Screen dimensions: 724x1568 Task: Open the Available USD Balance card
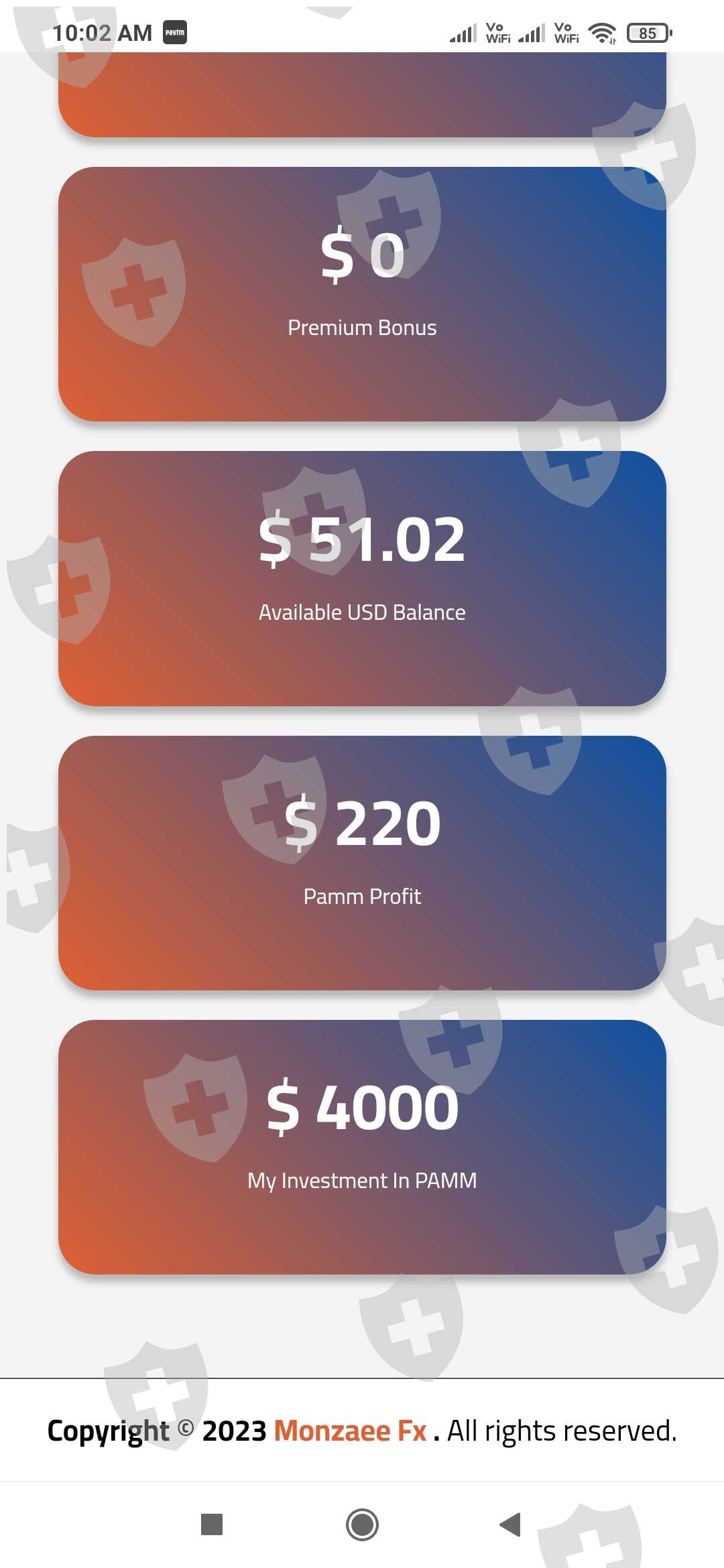[362, 578]
